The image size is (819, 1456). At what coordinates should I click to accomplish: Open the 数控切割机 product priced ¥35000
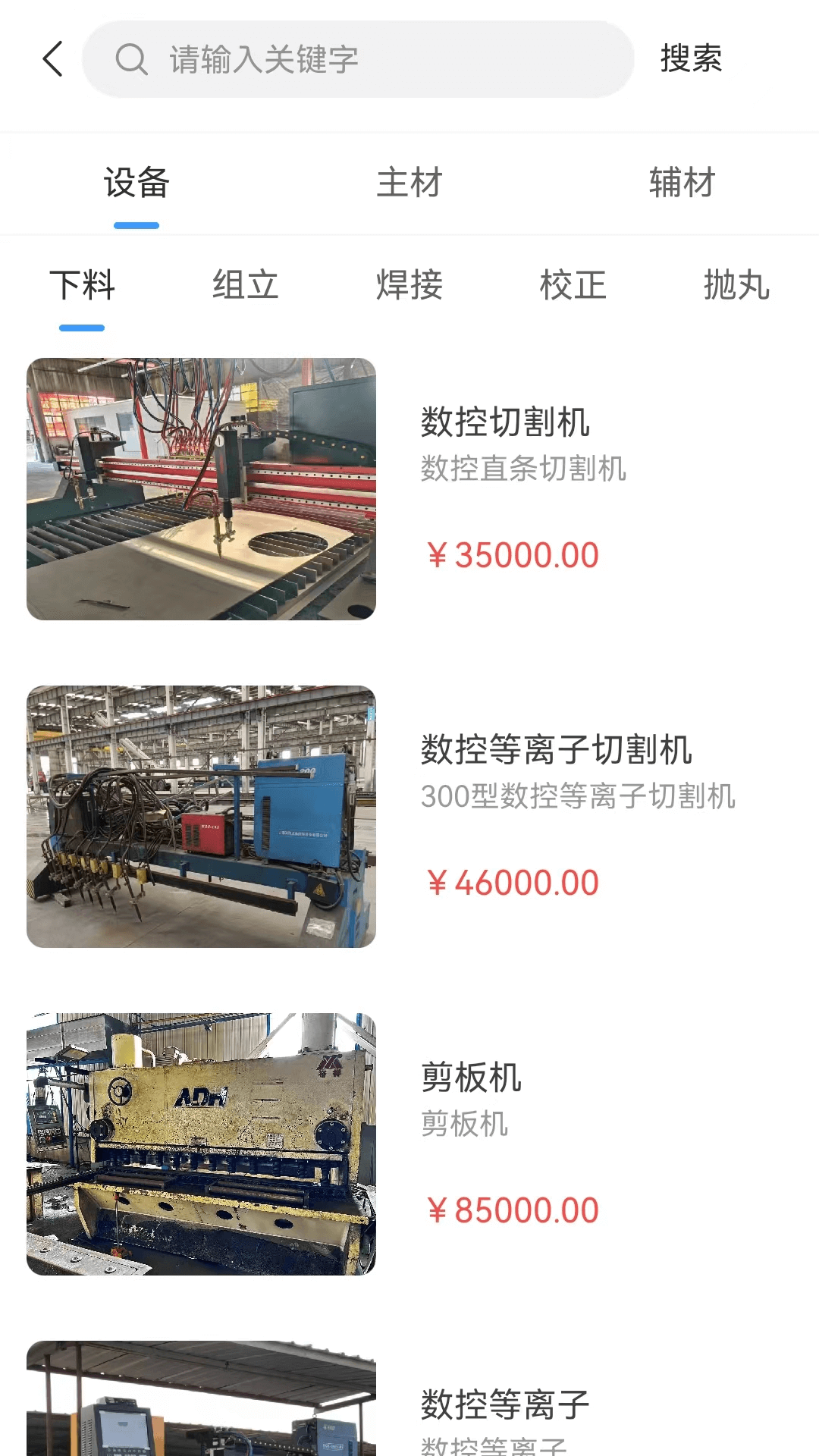click(409, 489)
